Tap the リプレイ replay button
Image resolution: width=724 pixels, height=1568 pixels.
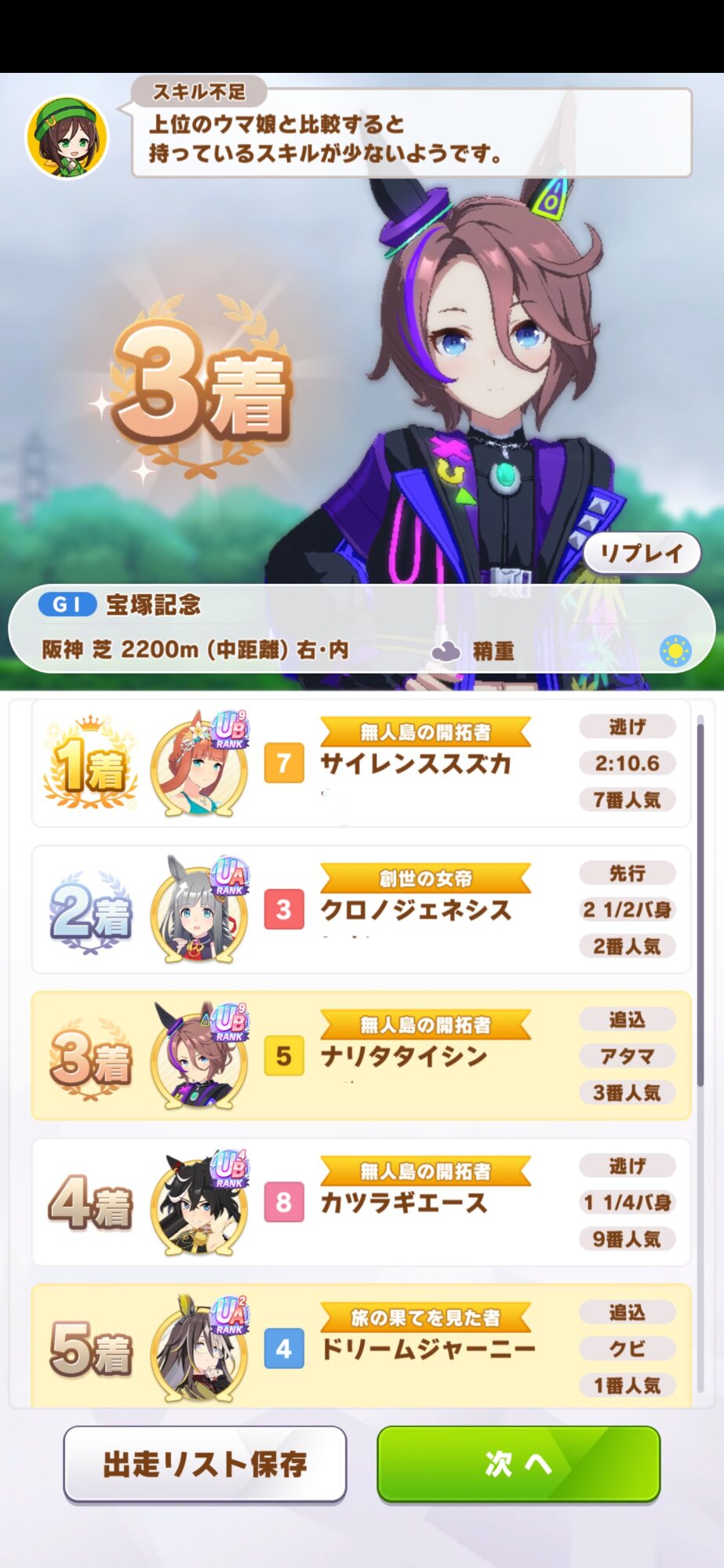click(642, 553)
